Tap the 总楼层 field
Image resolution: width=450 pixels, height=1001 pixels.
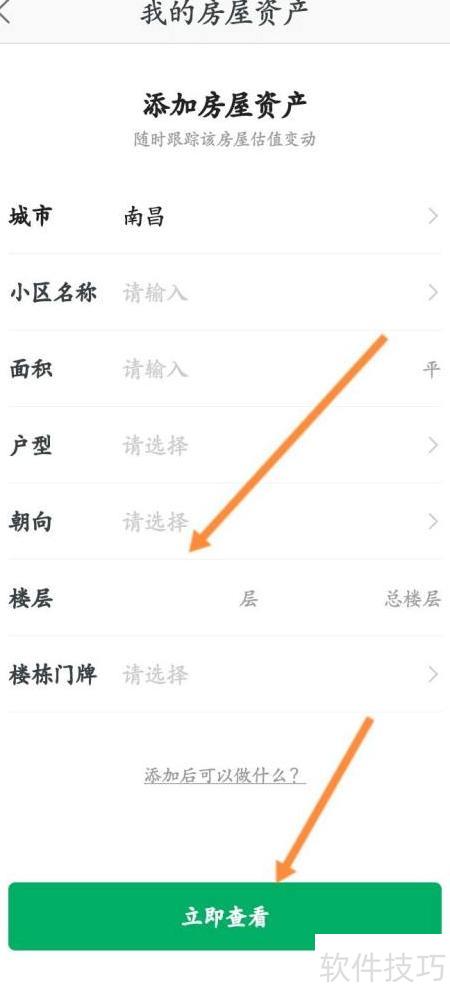355,599
